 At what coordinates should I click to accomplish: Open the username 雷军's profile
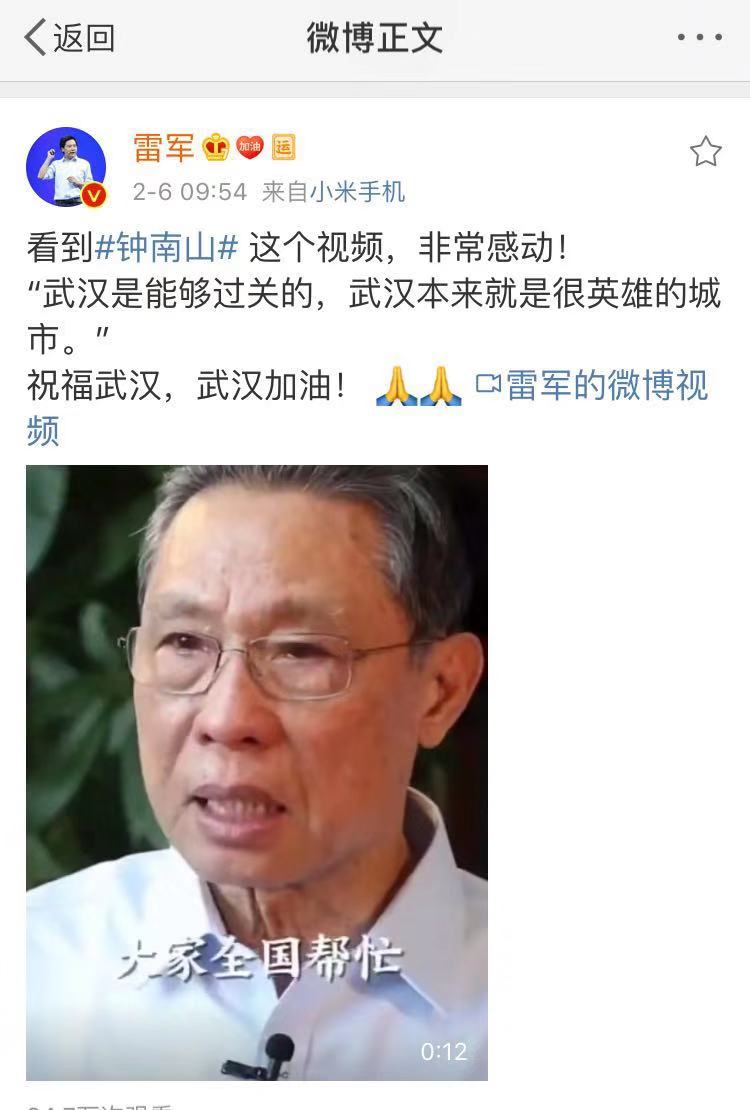click(164, 149)
